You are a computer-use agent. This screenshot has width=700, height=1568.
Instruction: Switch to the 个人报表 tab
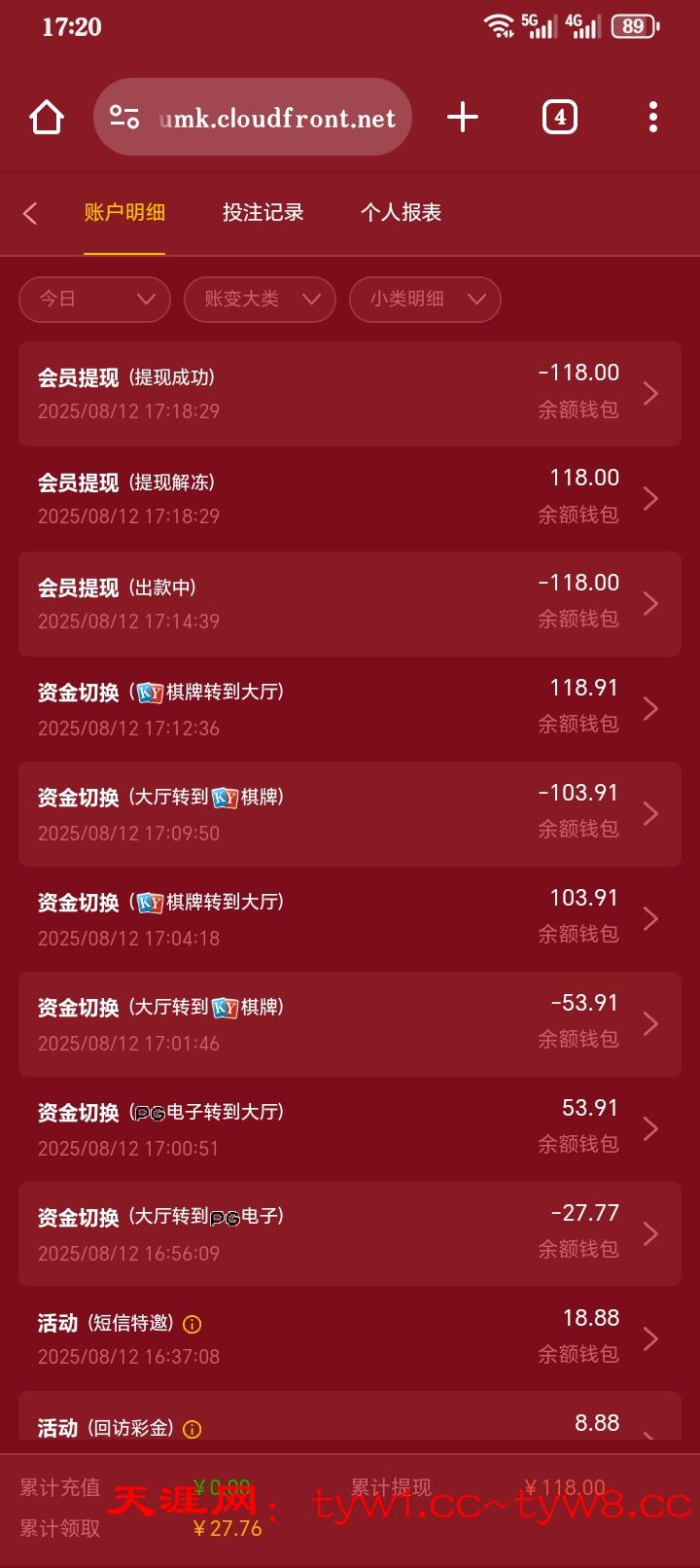point(401,213)
